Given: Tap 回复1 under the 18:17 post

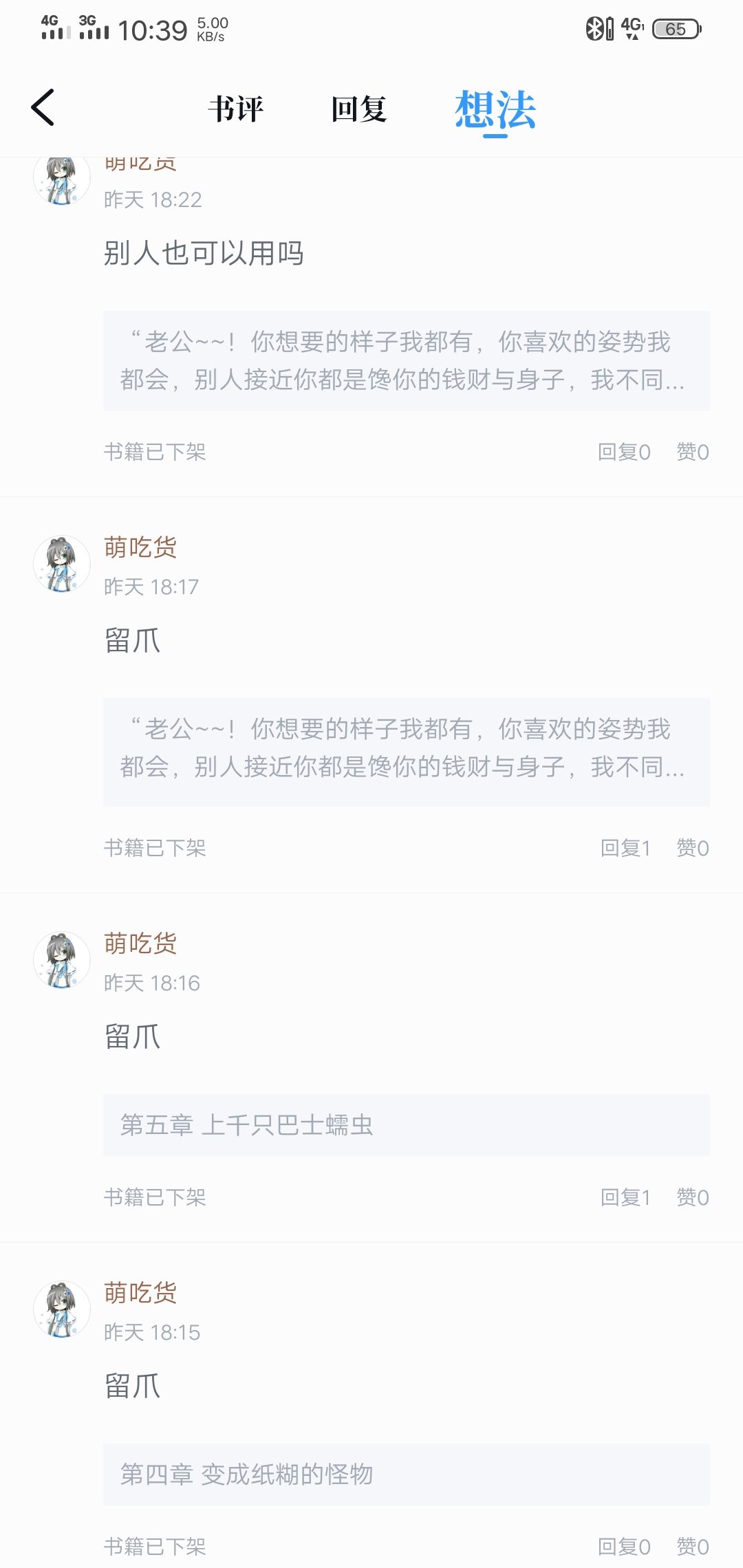Looking at the screenshot, I should pos(625,848).
